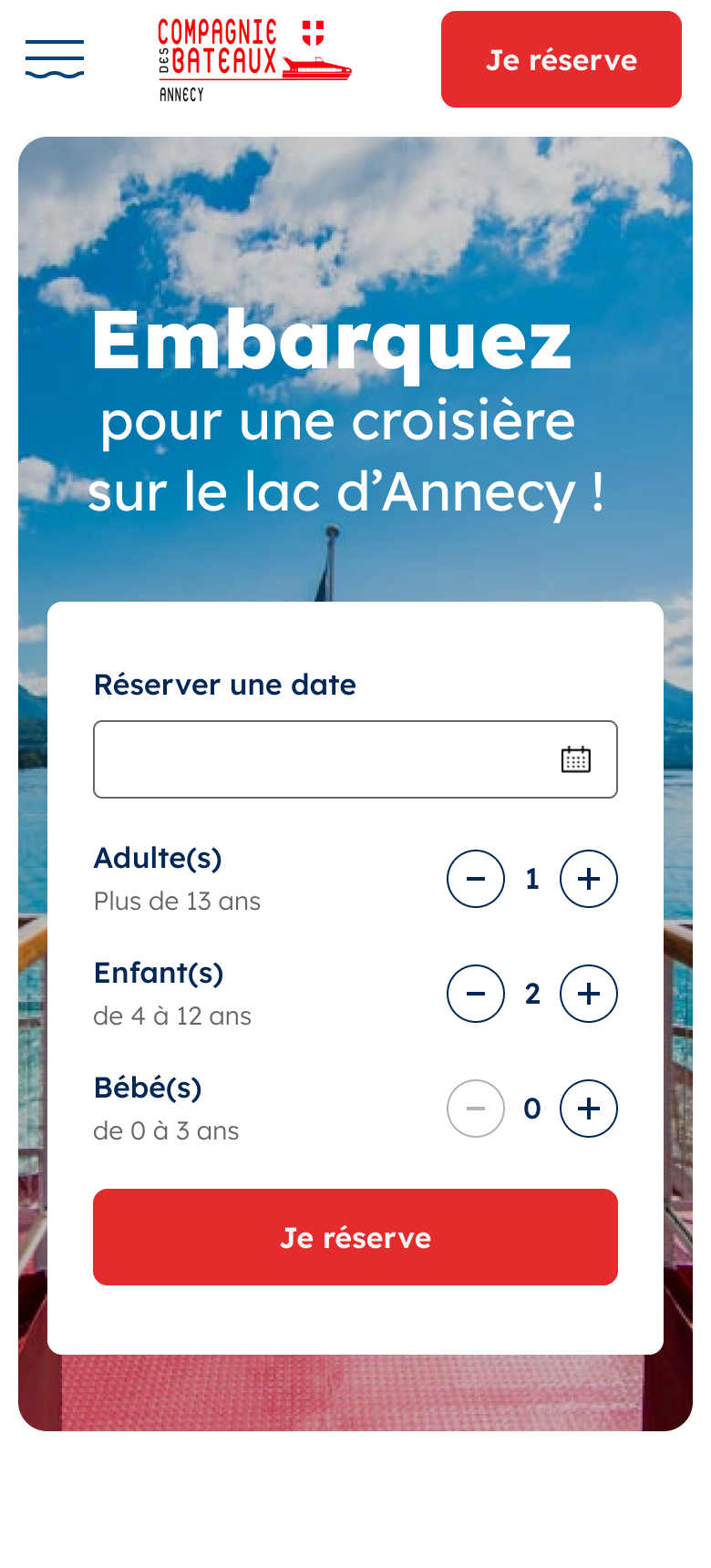Viewport: 711px width, 1568px height.
Task: Submit the form with Je réserve
Action: [x=355, y=1237]
